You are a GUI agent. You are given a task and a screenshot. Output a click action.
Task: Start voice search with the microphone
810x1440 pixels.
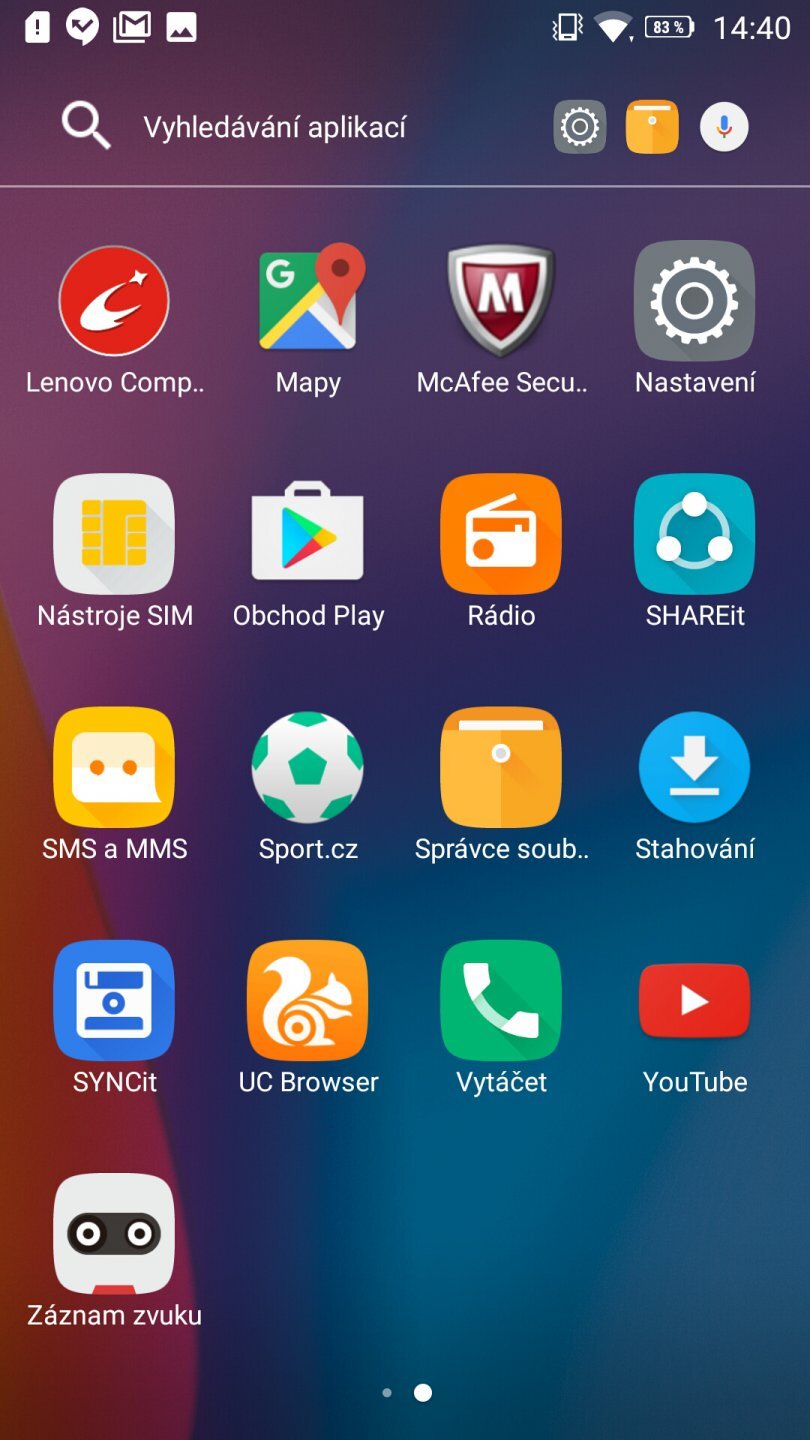click(723, 125)
